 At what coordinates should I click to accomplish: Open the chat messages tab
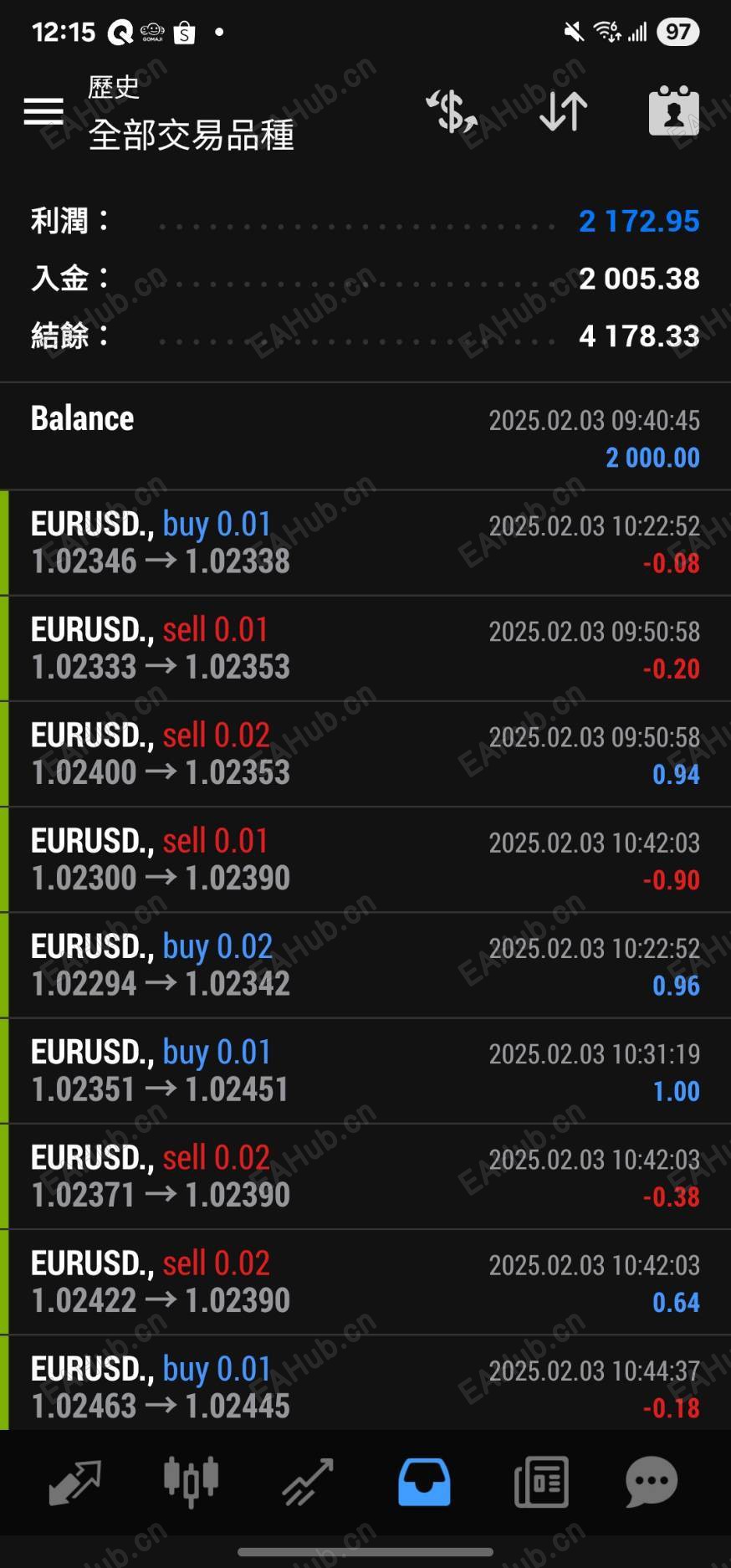pyautogui.click(x=652, y=1481)
